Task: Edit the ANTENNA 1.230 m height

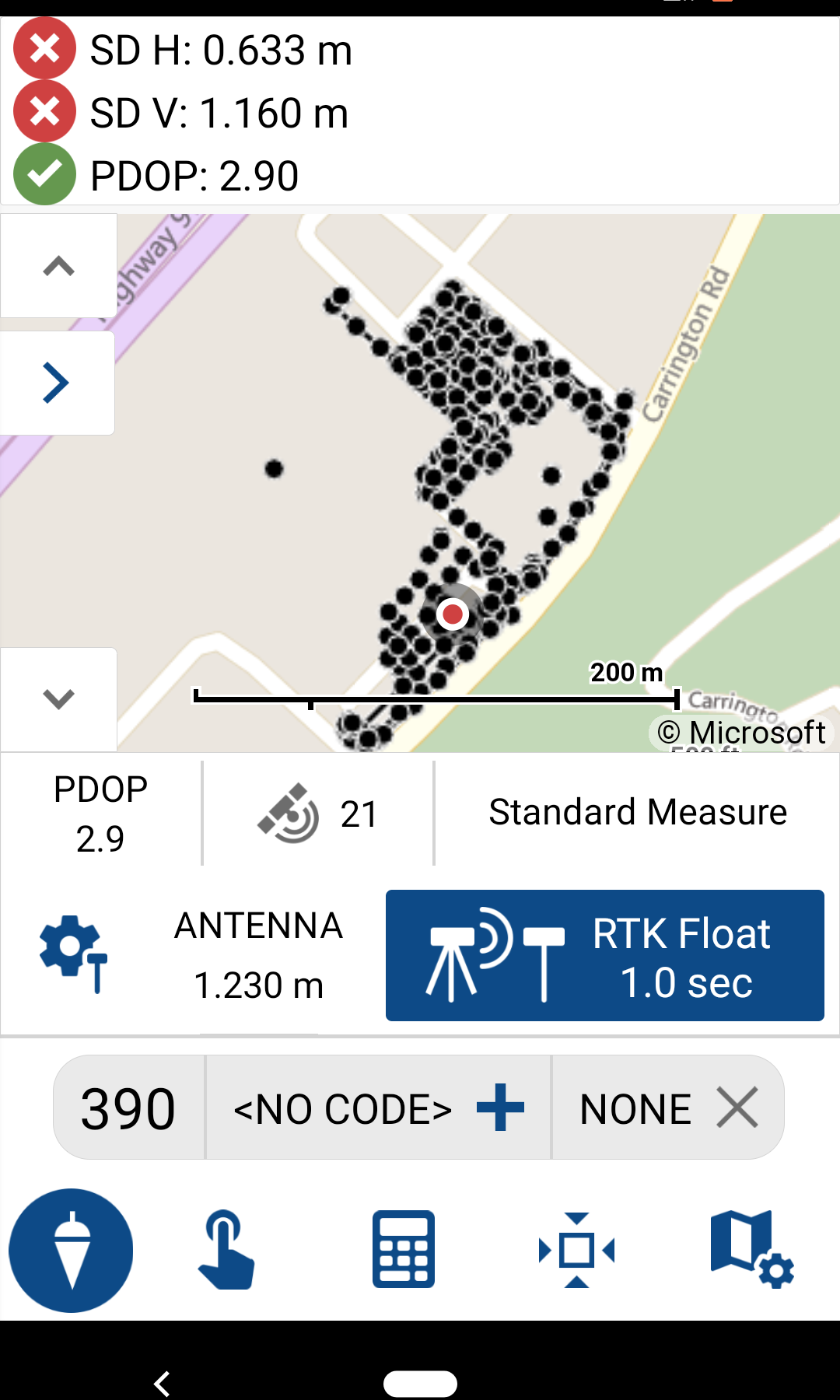Action: (x=258, y=955)
